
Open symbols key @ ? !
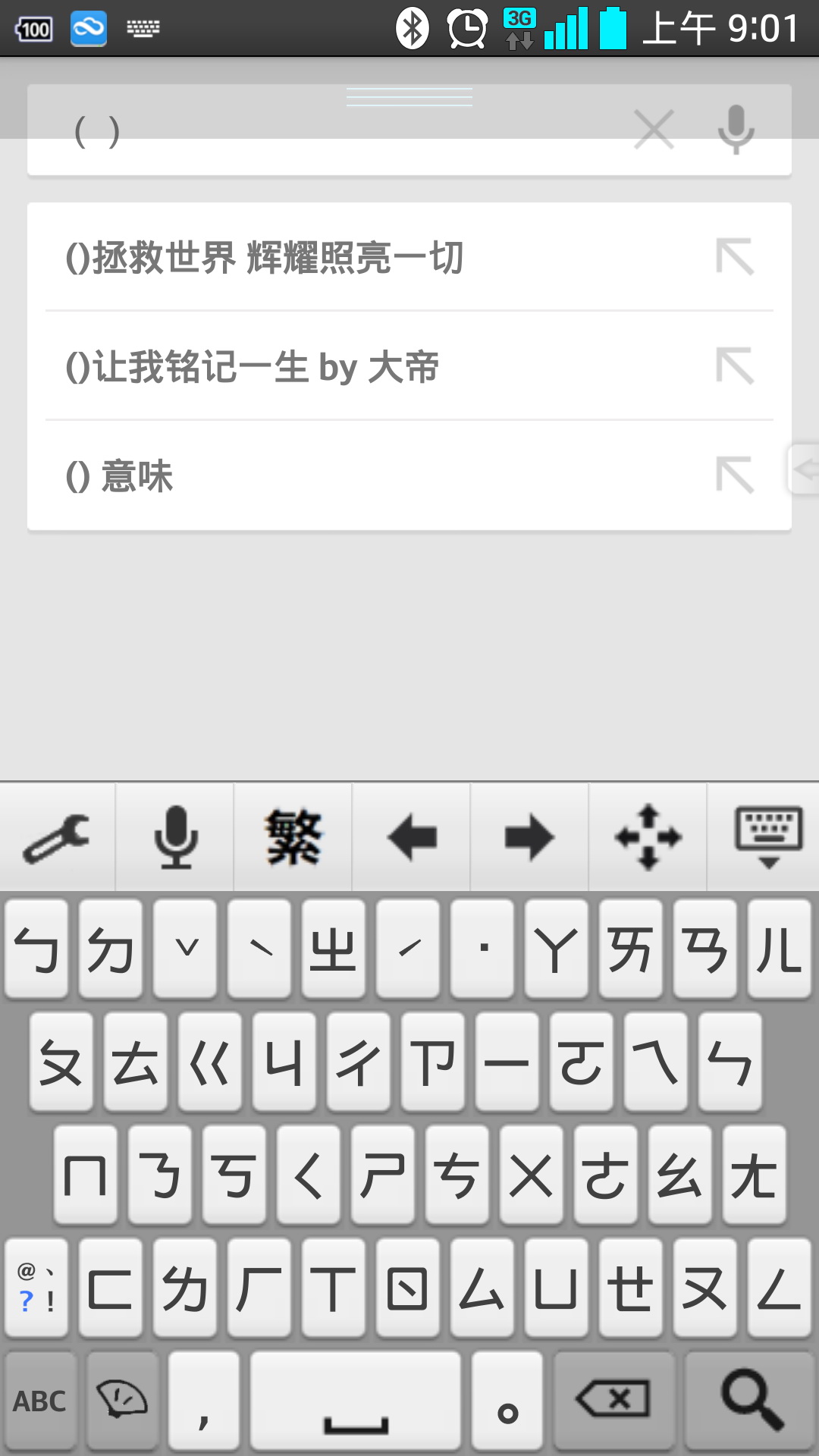36,1288
